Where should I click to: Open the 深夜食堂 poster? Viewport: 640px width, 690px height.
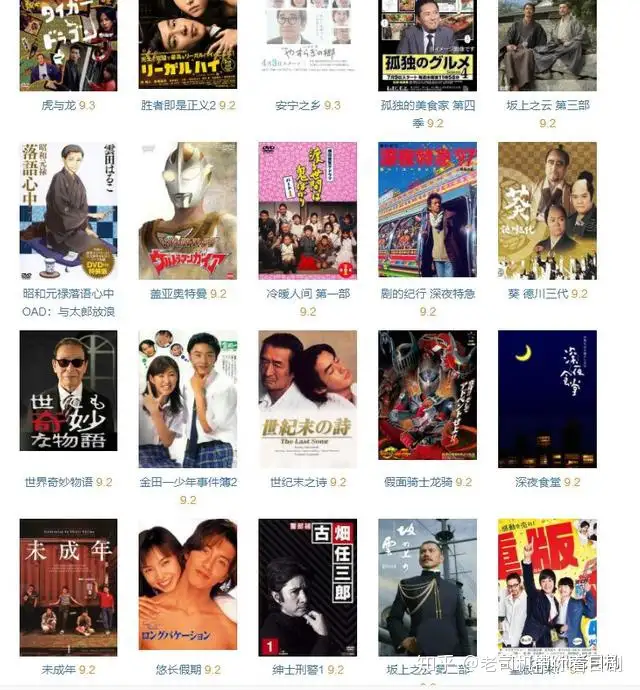(x=547, y=398)
